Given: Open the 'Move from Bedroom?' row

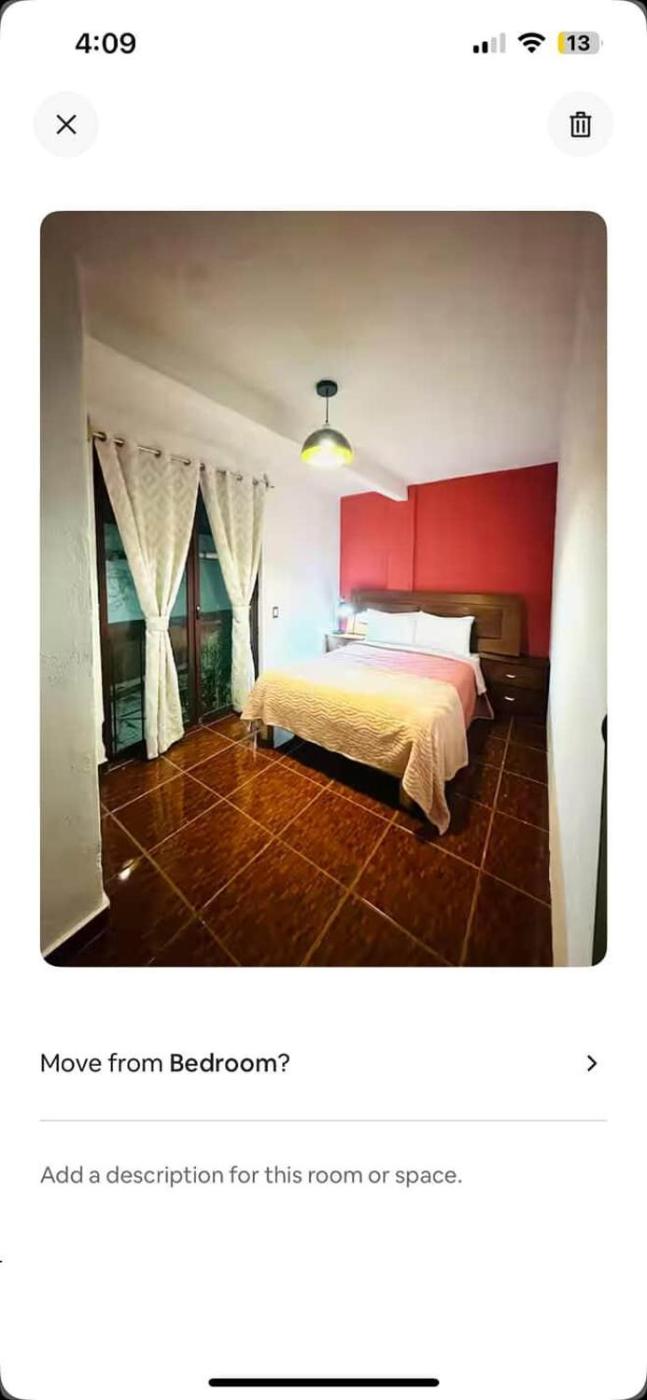Looking at the screenshot, I should [x=322, y=1063].
